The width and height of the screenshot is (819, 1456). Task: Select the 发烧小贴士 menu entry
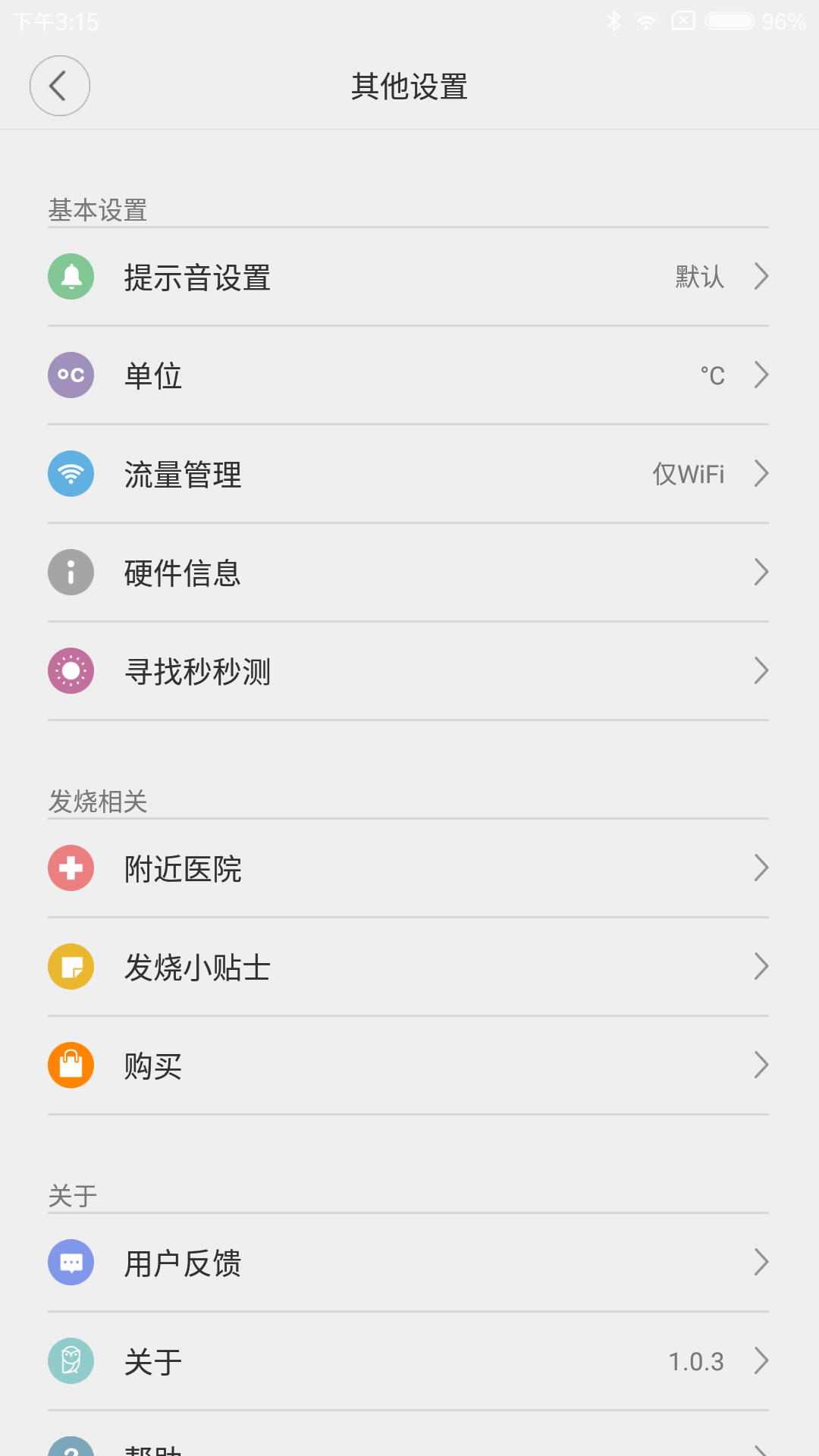tap(409, 966)
